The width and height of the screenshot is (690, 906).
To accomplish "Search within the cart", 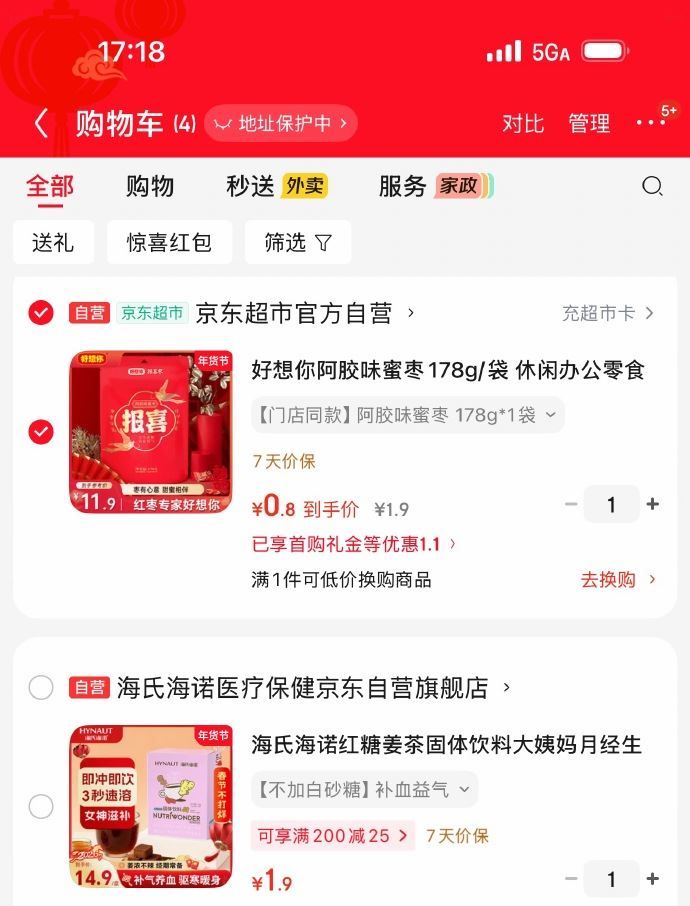I will click(x=652, y=186).
